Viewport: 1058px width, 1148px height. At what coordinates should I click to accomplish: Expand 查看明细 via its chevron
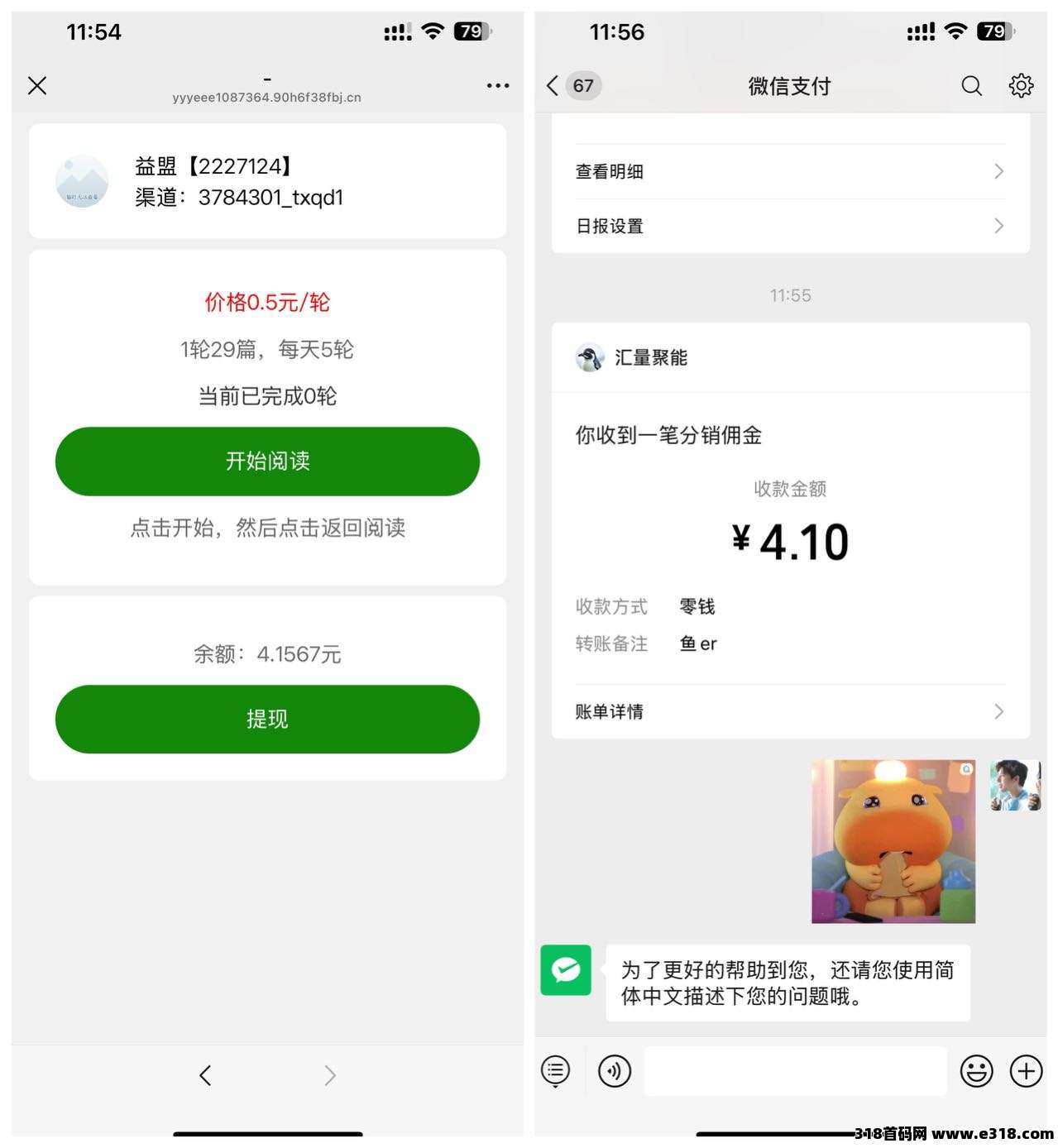[x=998, y=171]
